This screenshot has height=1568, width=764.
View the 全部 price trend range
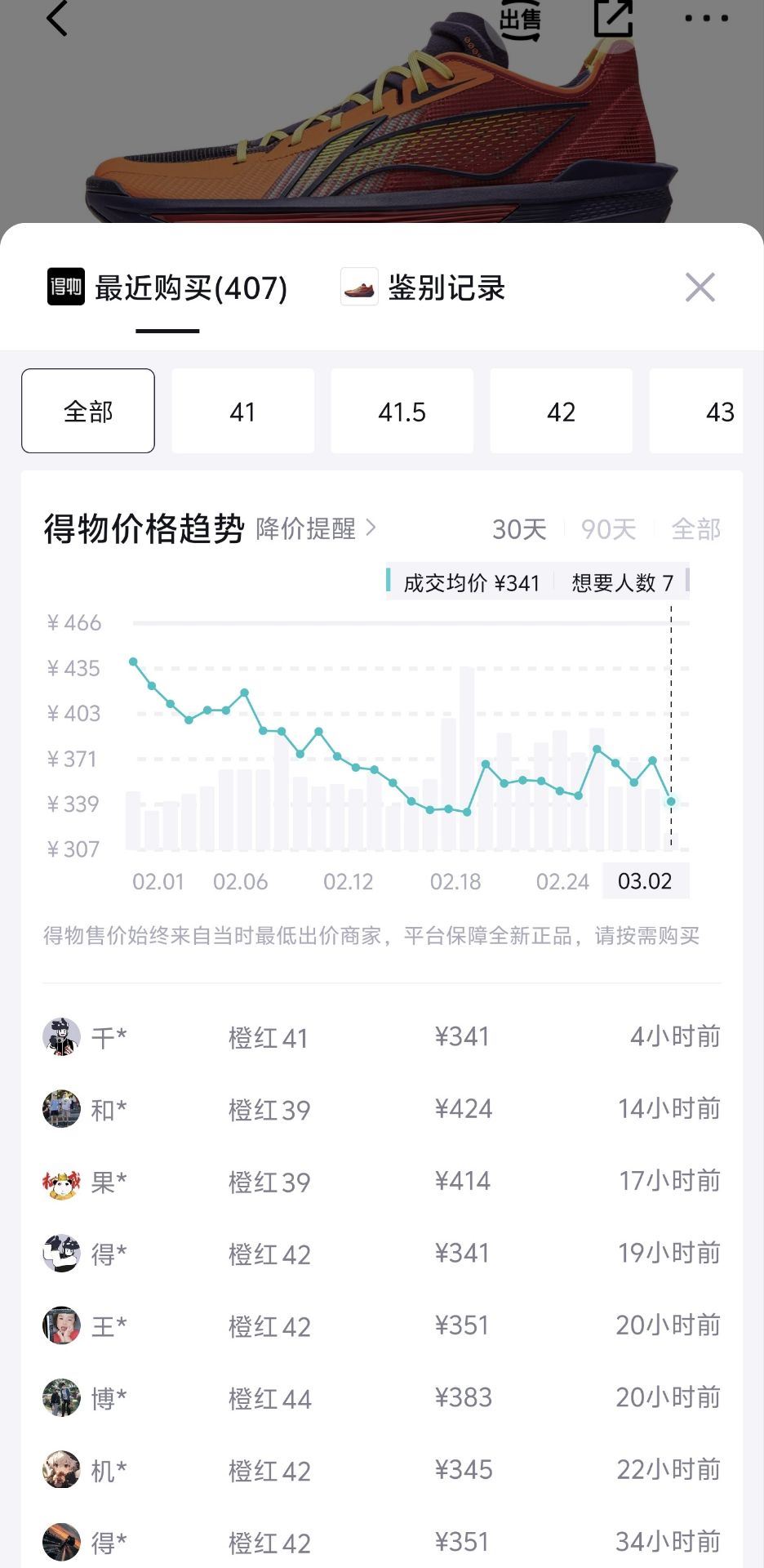click(695, 529)
